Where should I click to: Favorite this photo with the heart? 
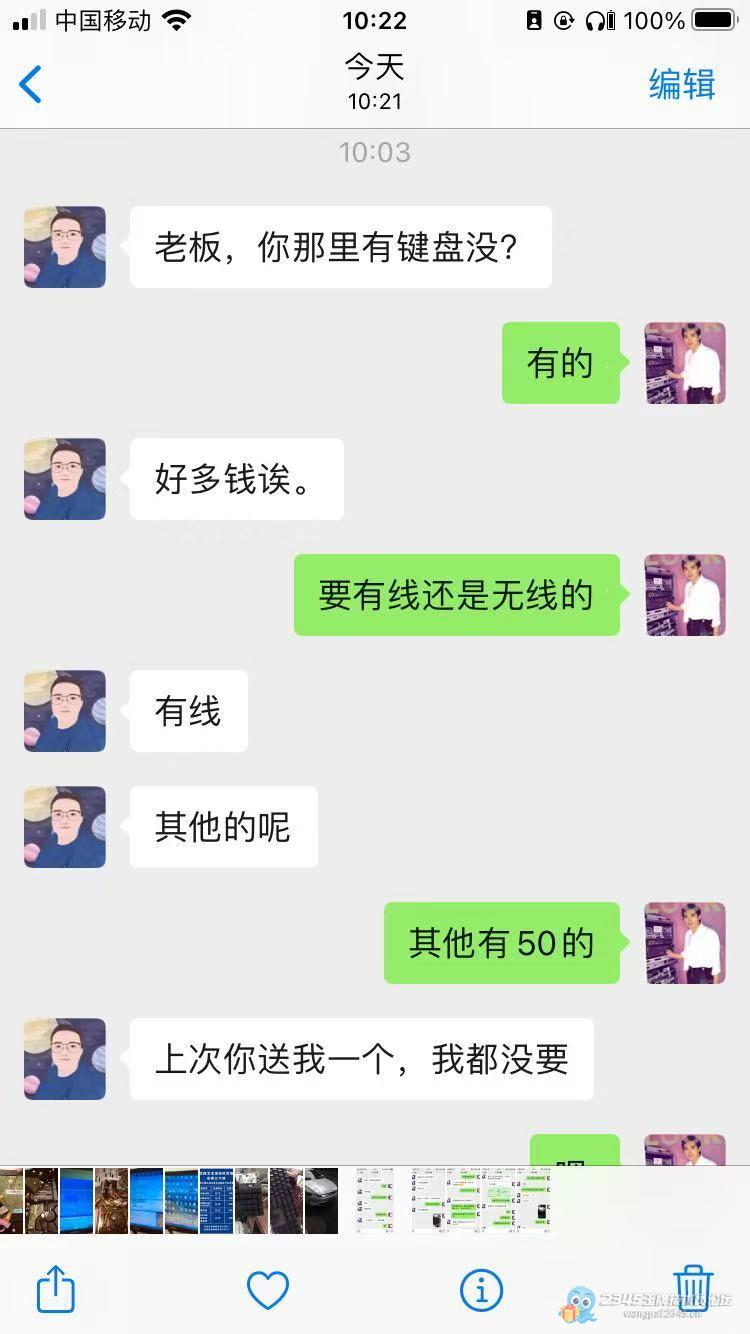pyautogui.click(x=268, y=1290)
